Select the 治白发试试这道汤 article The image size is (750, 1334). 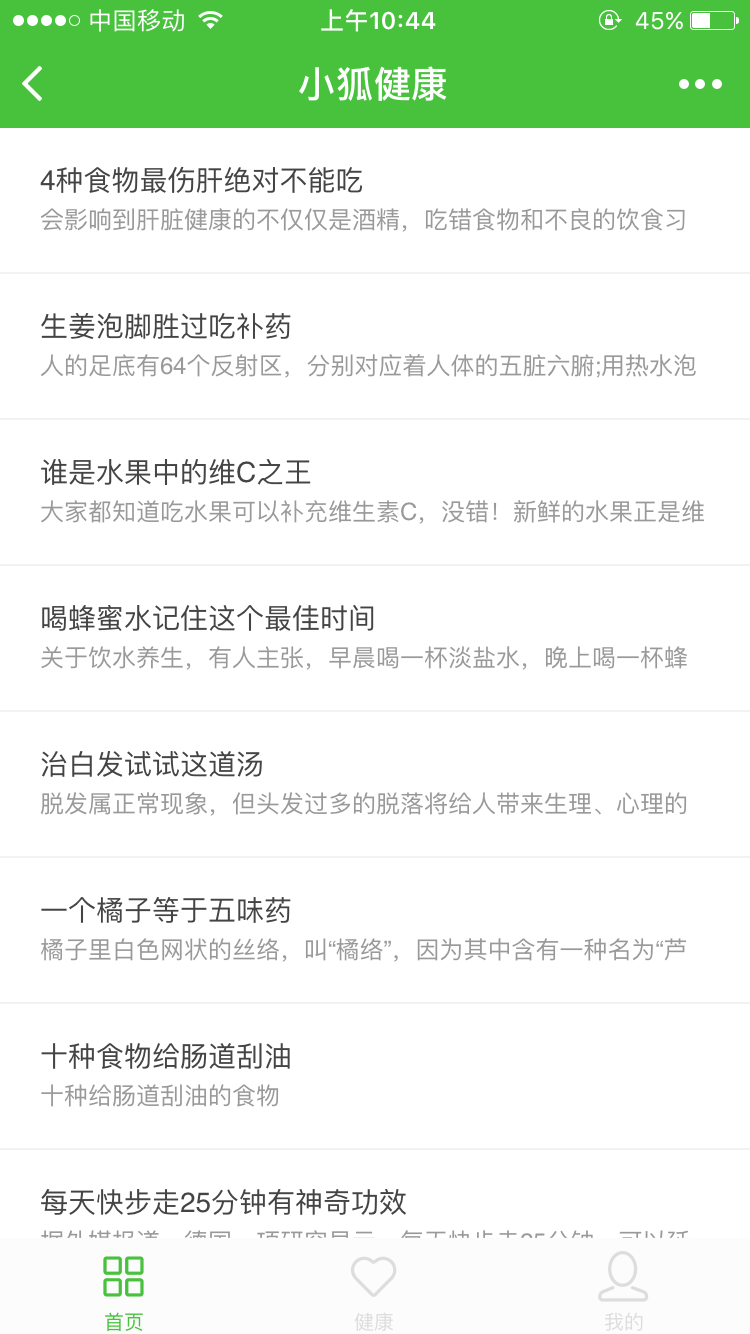coord(375,784)
